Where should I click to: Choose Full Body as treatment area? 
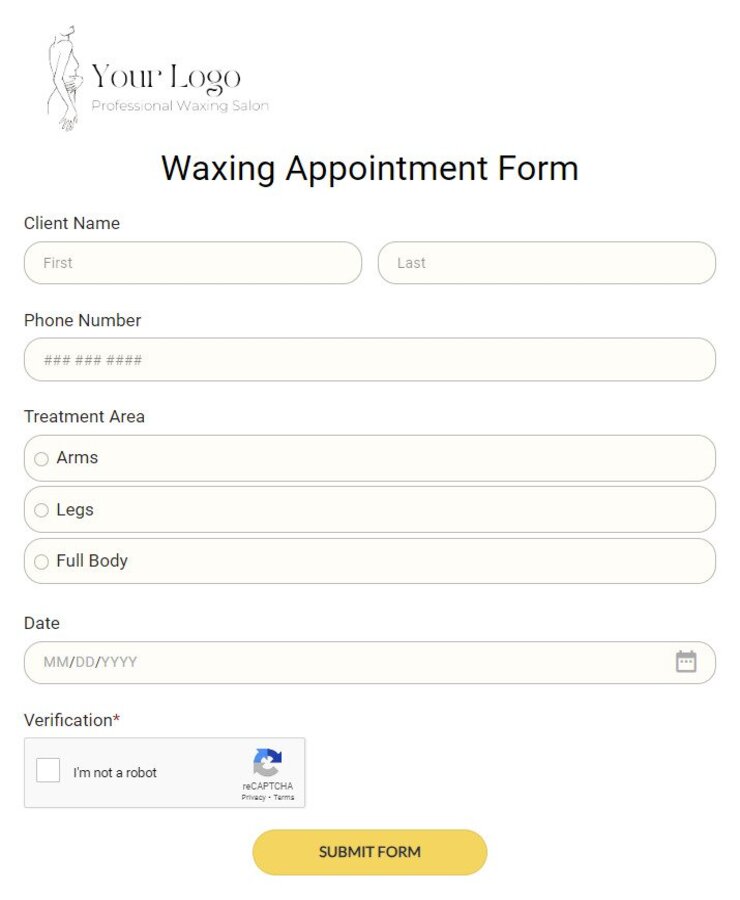(41, 561)
